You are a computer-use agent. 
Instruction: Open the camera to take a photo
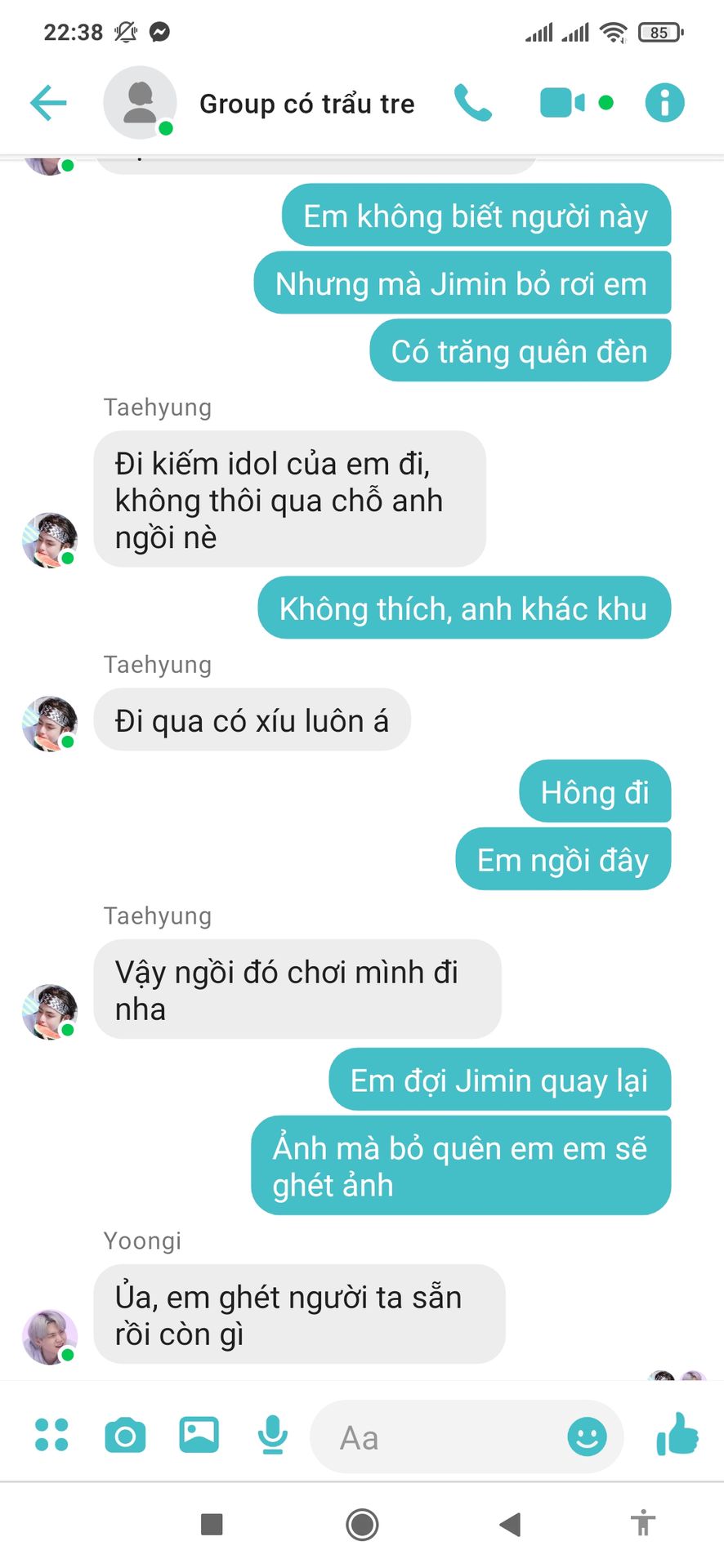coord(125,1435)
